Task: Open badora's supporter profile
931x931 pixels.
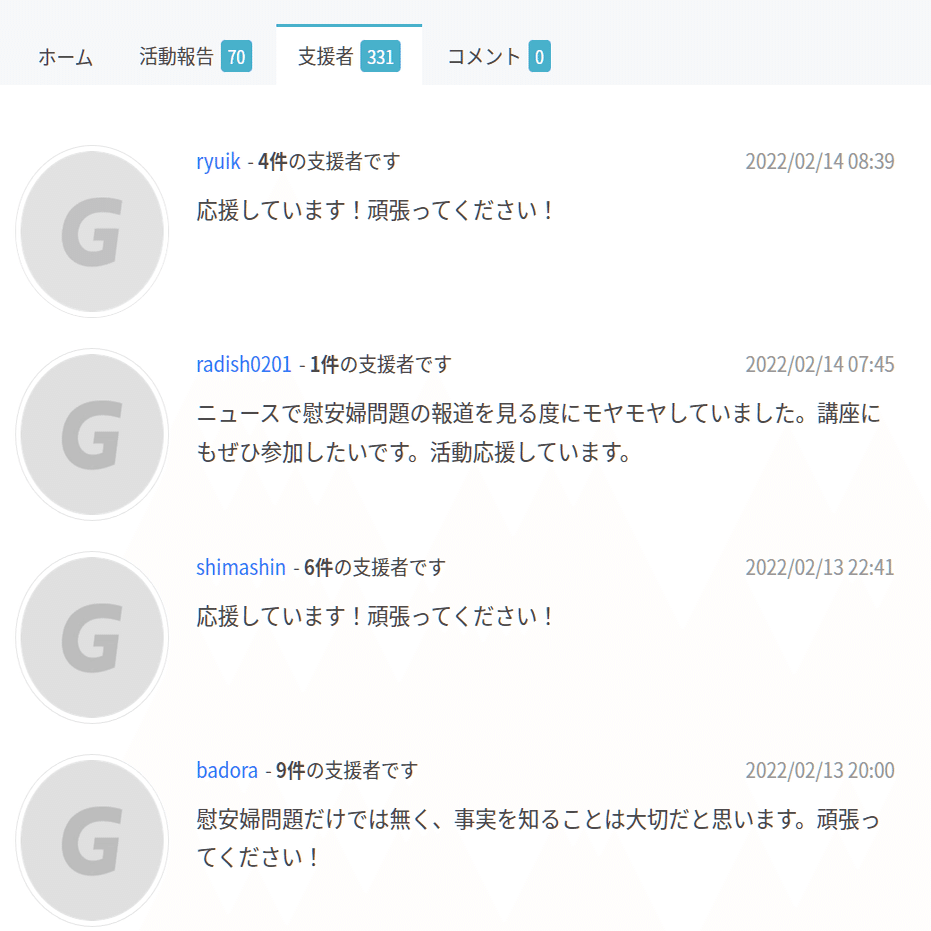Action: [x=227, y=770]
